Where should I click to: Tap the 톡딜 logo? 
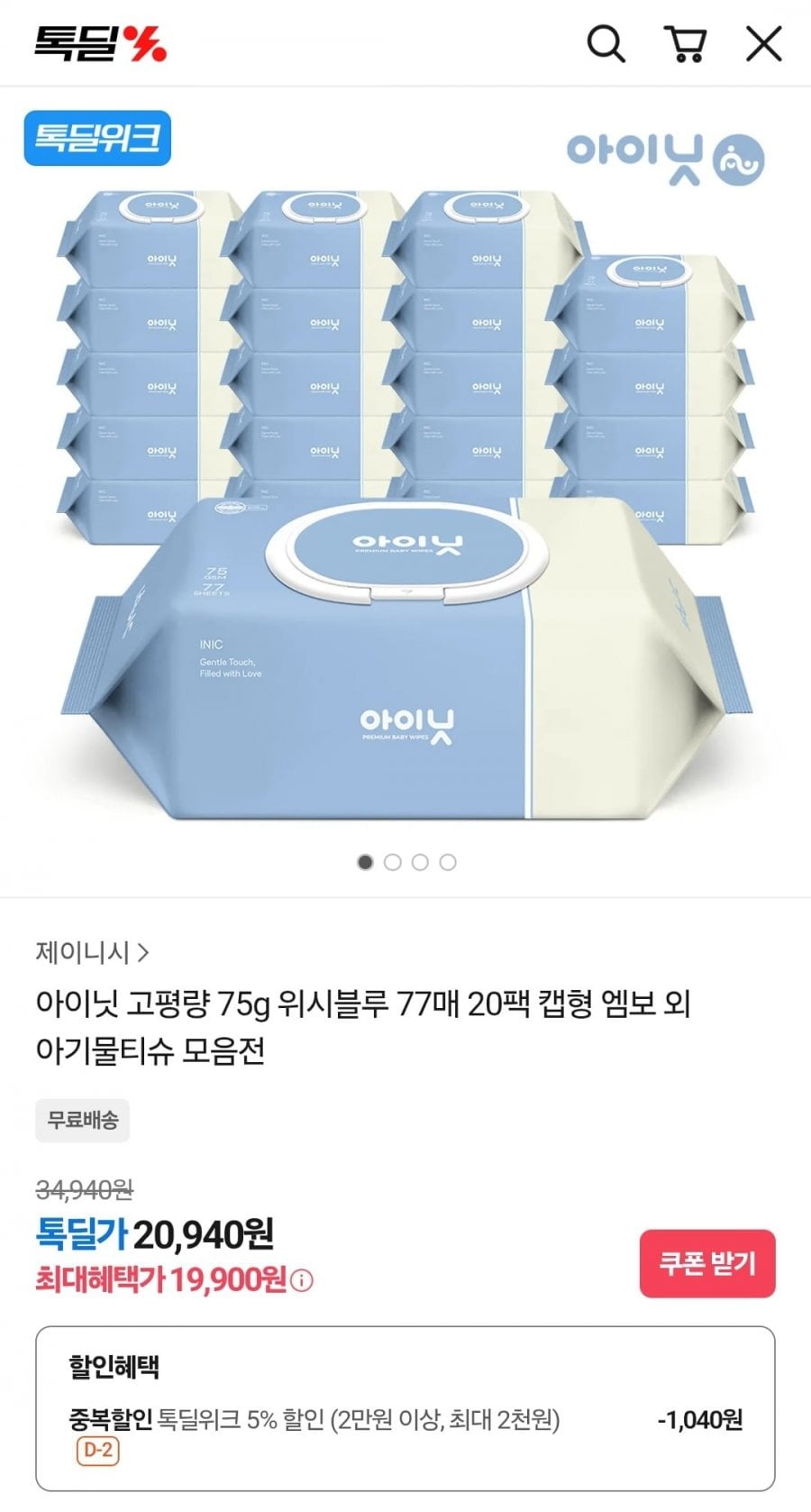pyautogui.click(x=101, y=43)
